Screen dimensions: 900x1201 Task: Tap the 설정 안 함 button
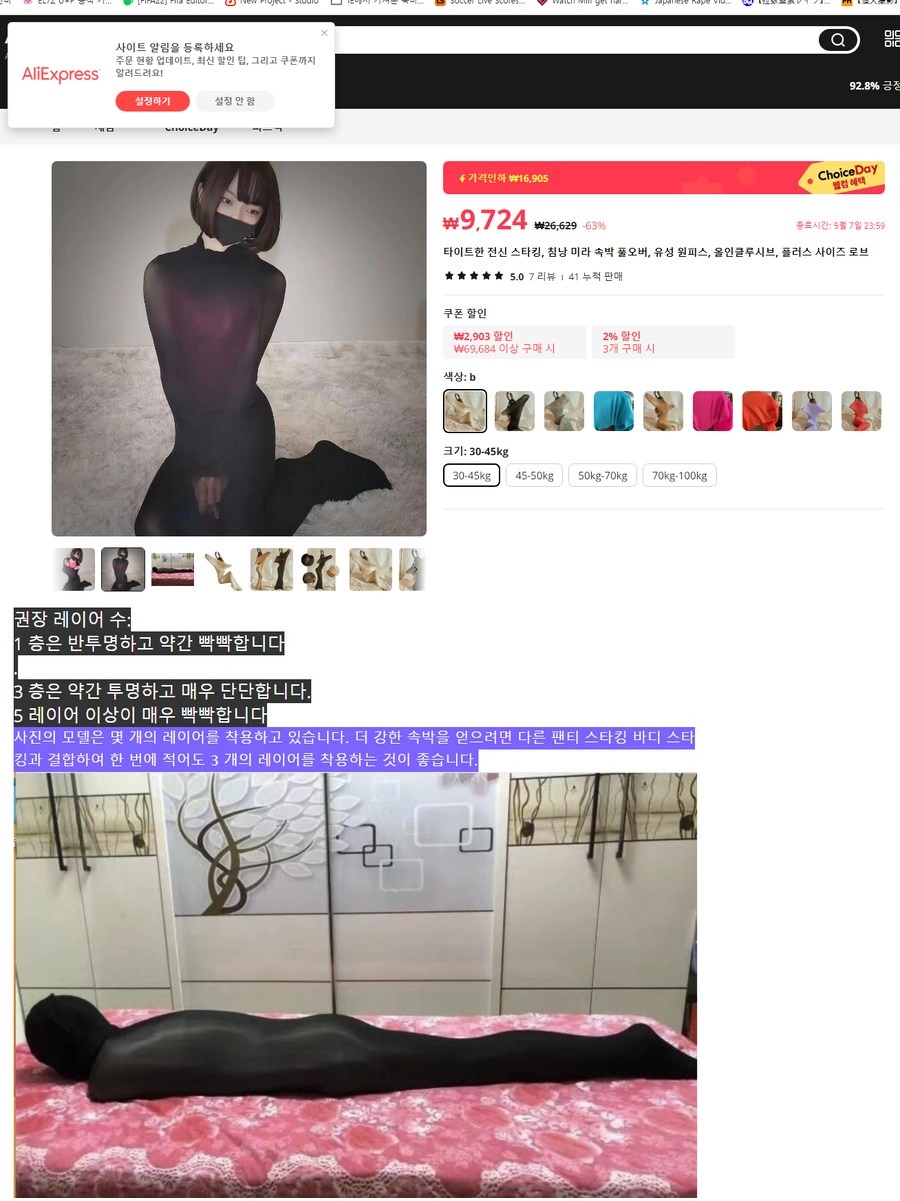234,101
